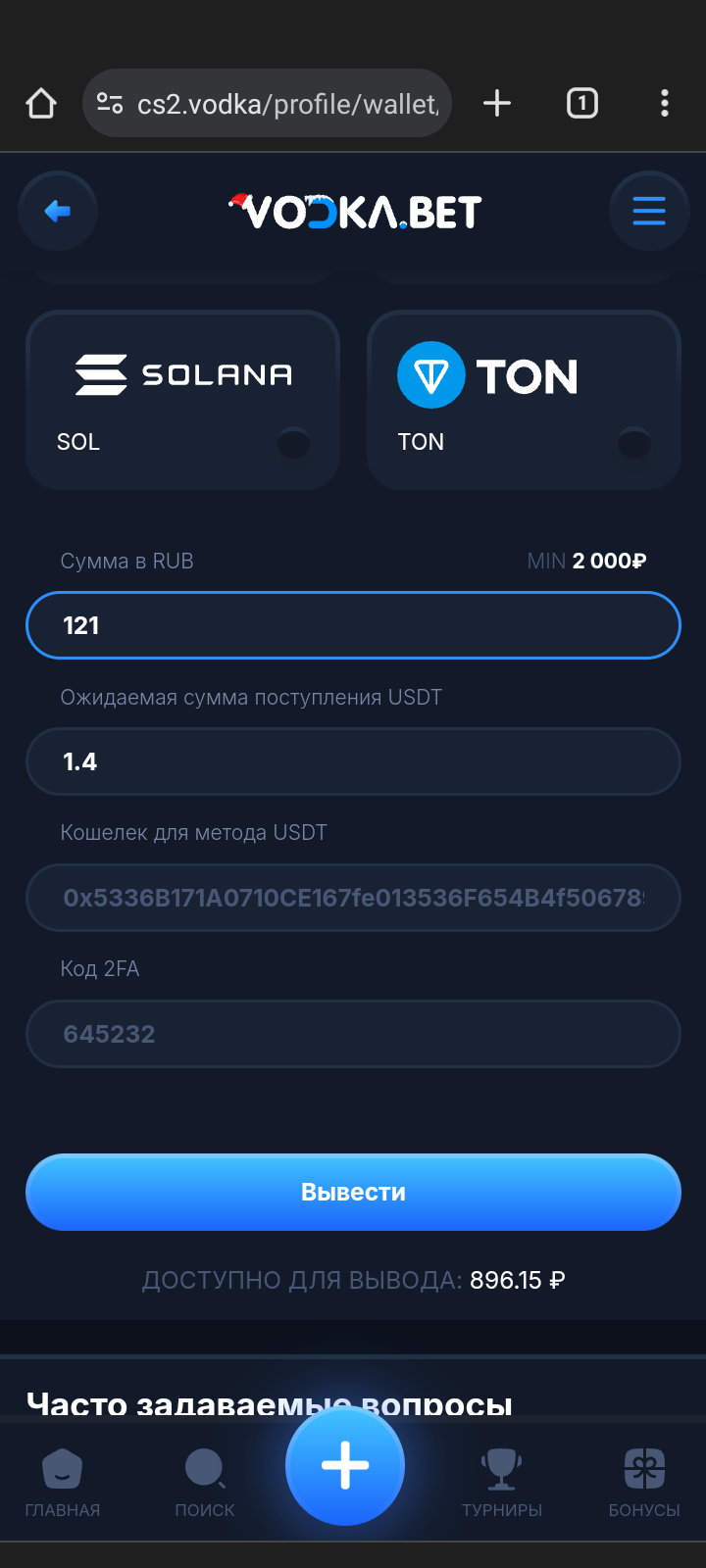Go back with the blue arrow button

pos(58,211)
